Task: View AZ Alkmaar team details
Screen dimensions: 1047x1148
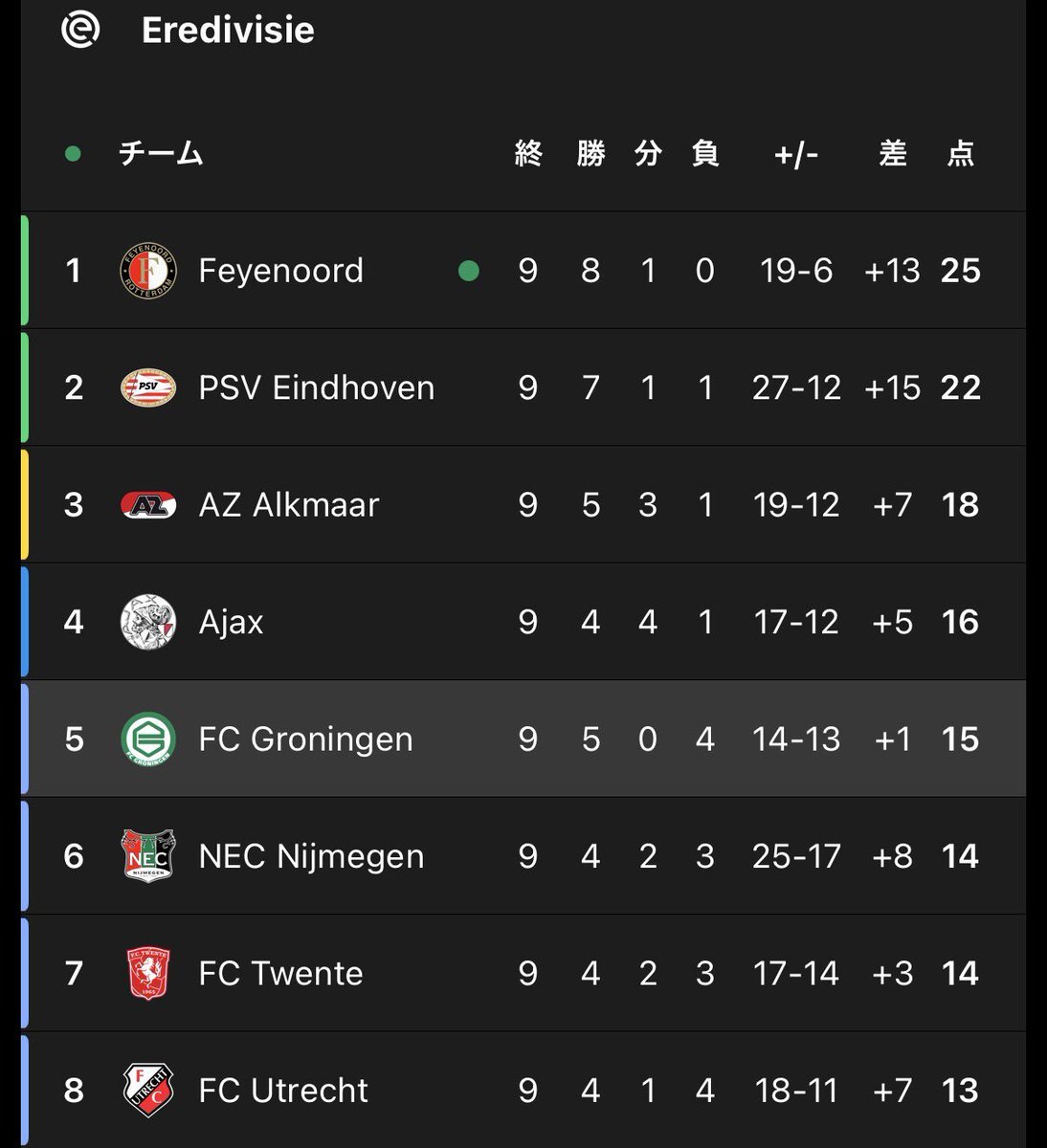Action: [523, 504]
